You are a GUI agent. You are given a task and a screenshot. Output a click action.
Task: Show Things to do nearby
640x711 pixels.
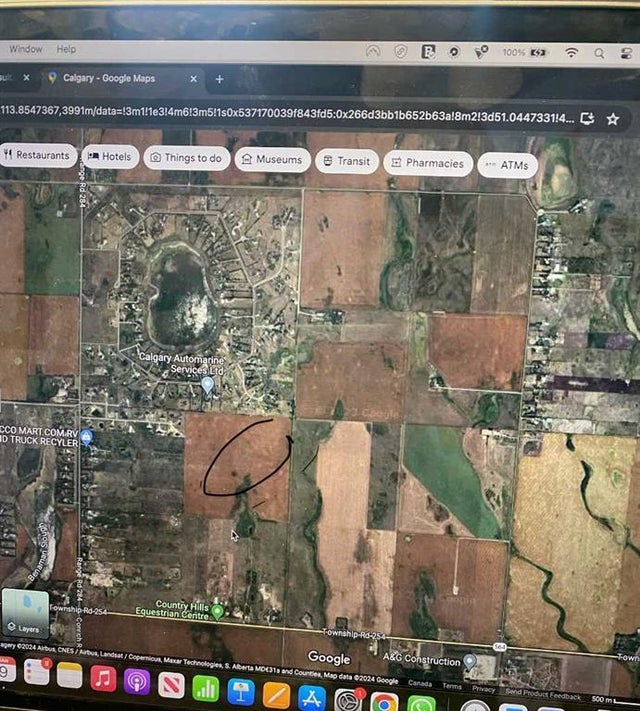pyautogui.click(x=186, y=158)
